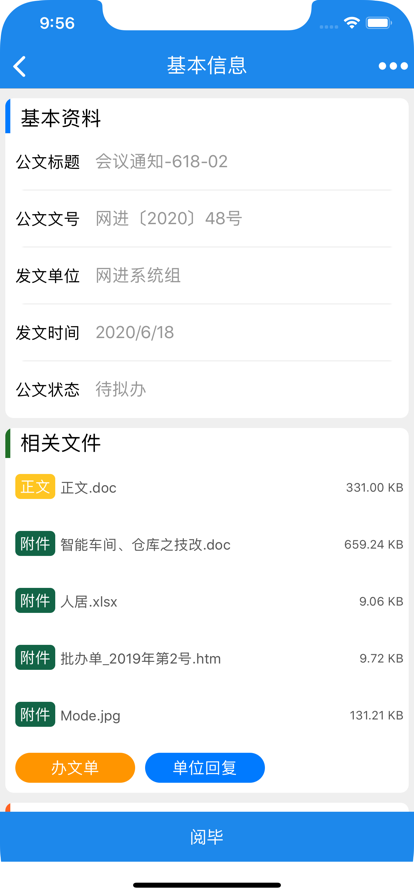Tap the blue 单位回复 button
The image size is (414, 896).
(x=205, y=768)
